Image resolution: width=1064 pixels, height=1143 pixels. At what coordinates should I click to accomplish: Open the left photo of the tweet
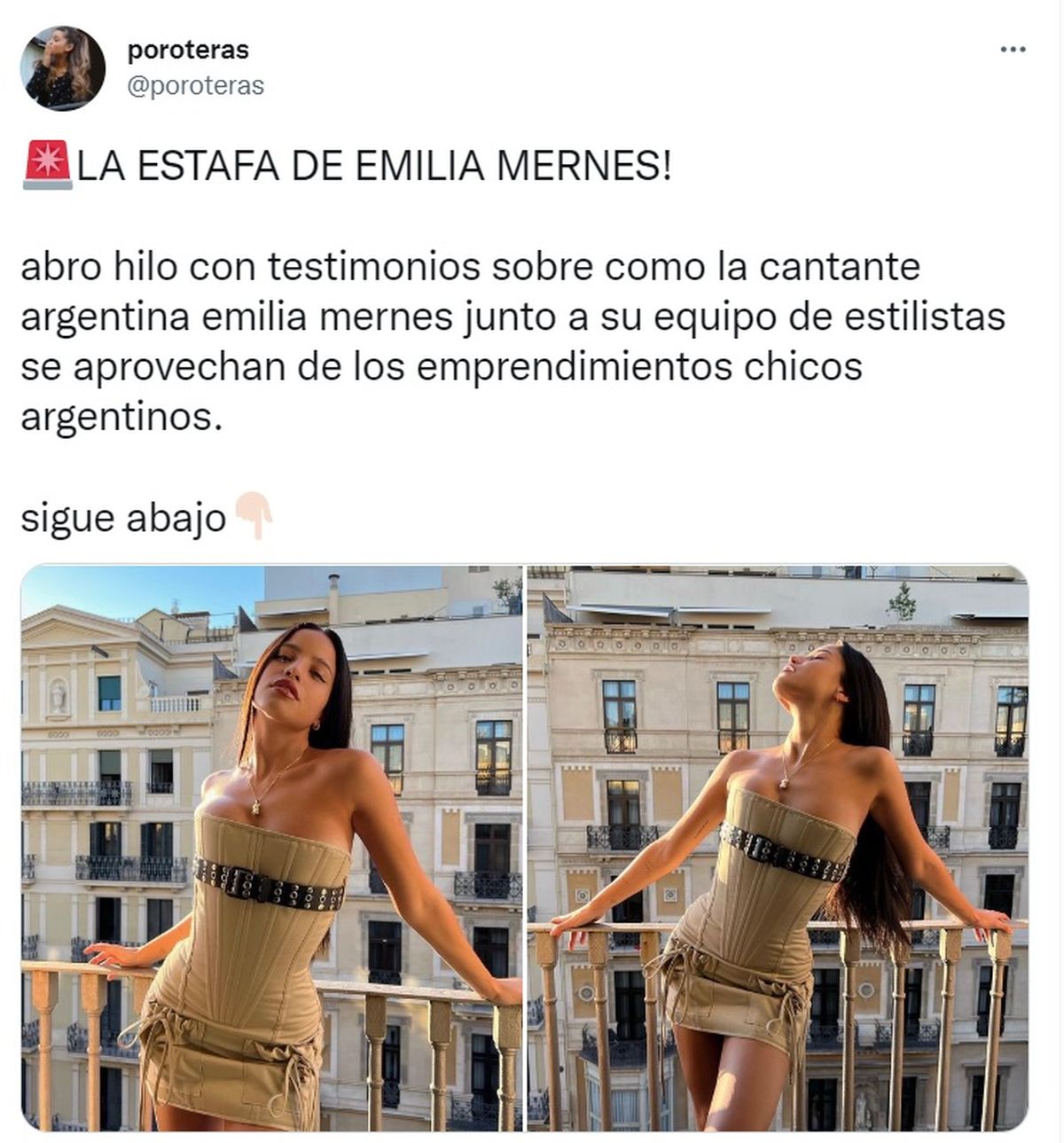(271, 848)
